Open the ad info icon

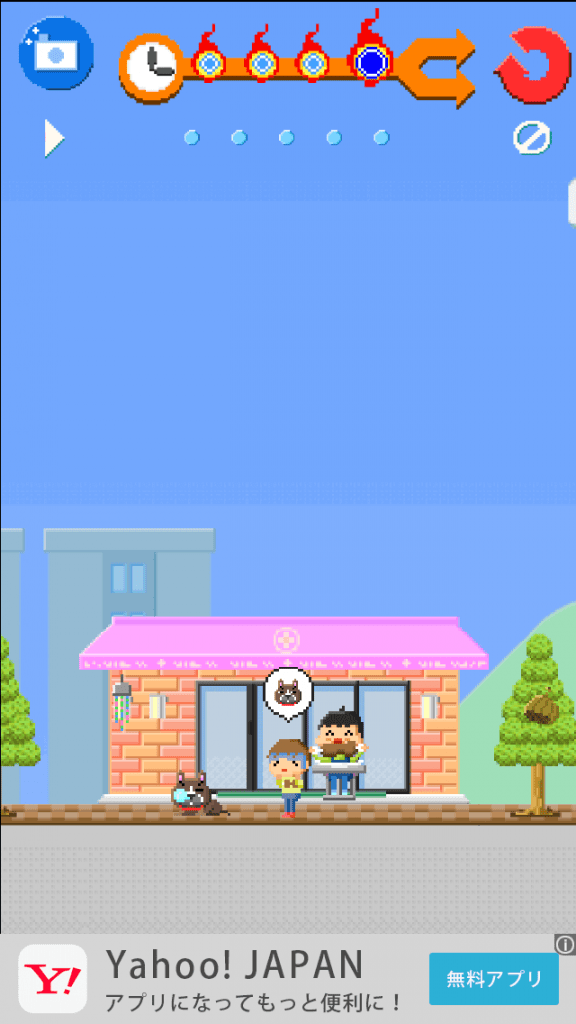tap(565, 944)
